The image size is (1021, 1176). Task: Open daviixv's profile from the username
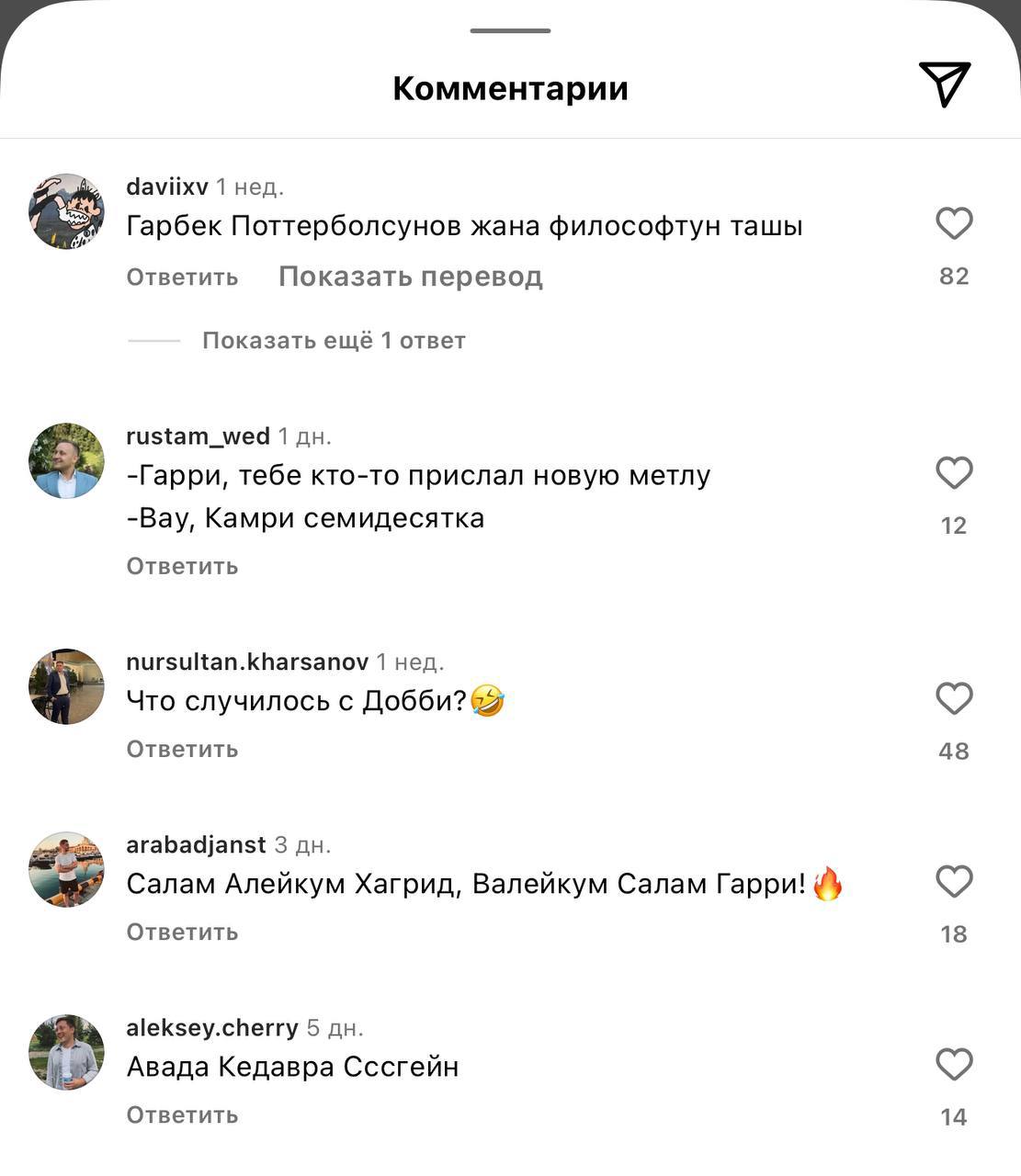pos(167,187)
